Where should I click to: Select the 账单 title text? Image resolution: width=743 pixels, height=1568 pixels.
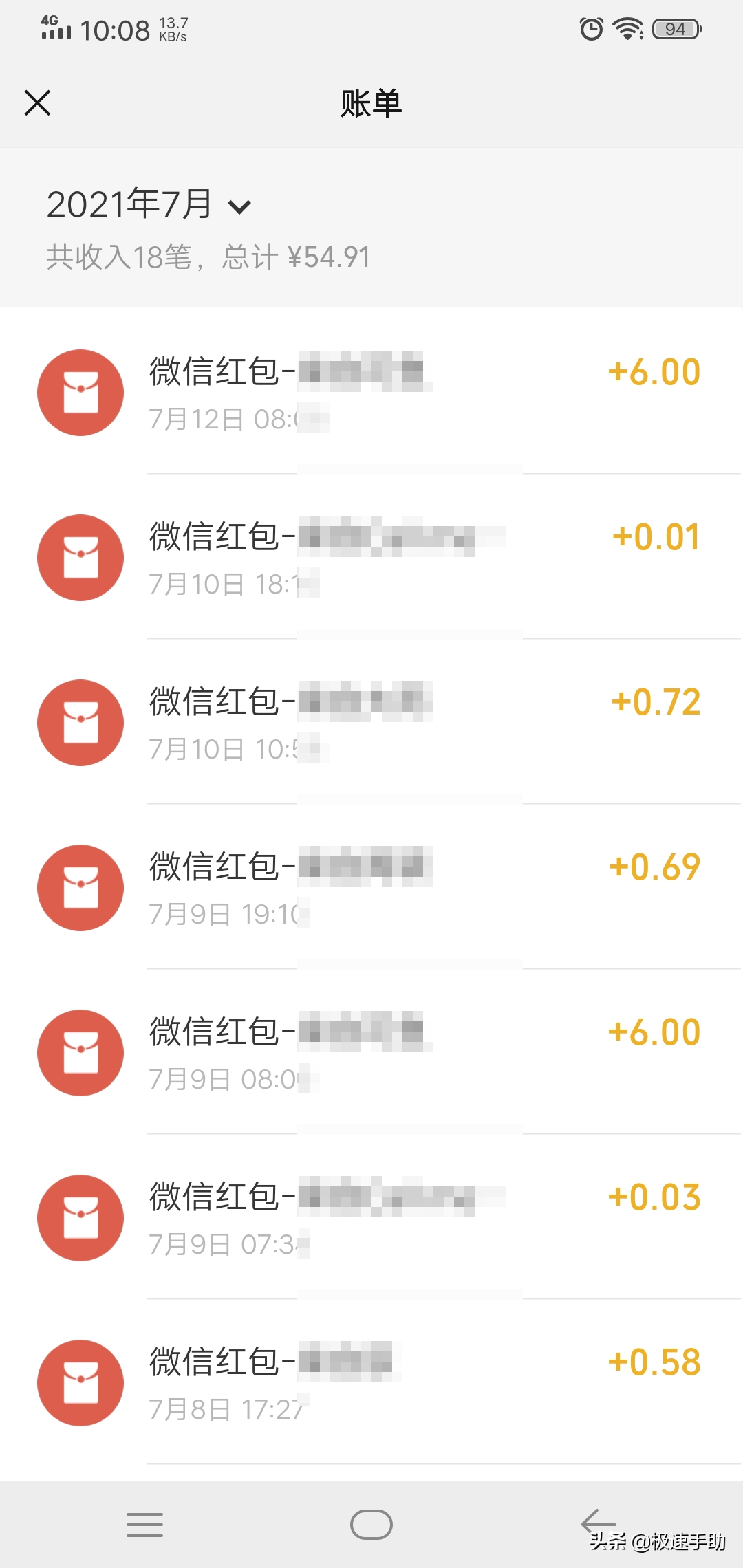[370, 103]
